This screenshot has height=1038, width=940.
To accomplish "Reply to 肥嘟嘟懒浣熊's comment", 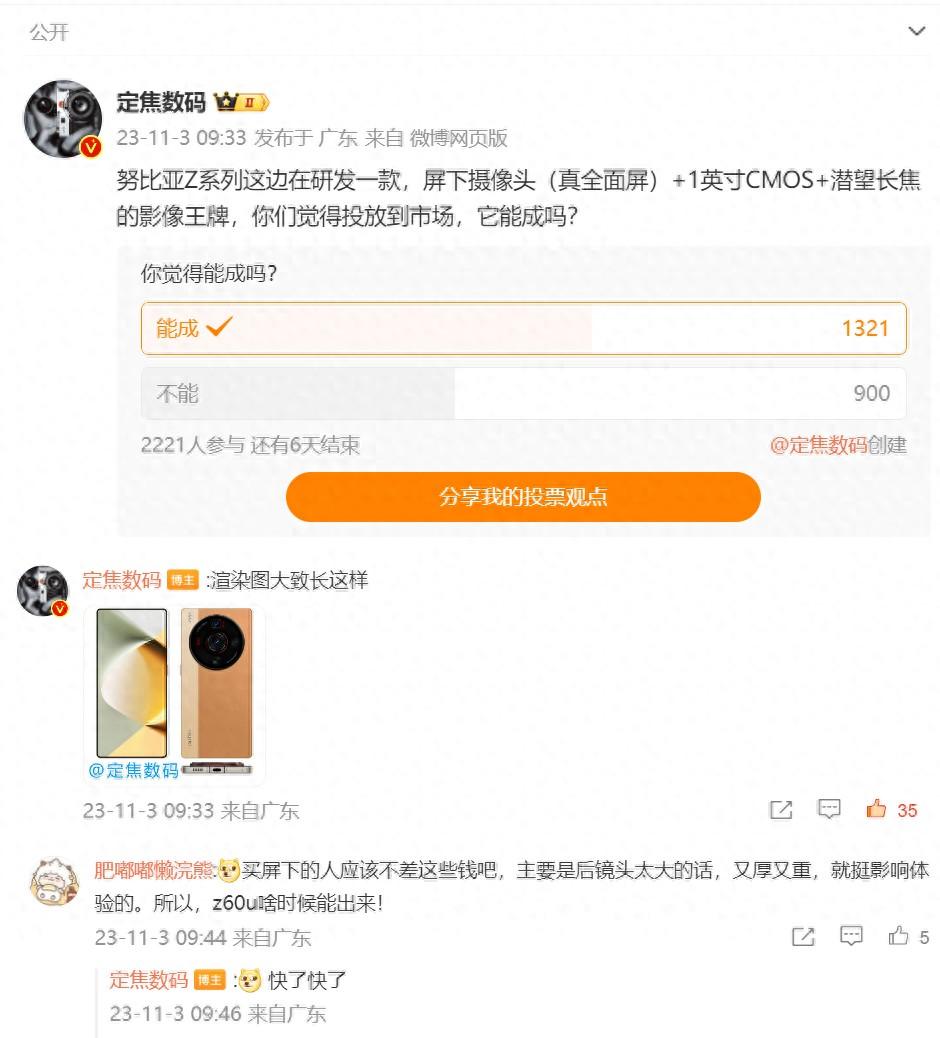I will pyautogui.click(x=851, y=937).
